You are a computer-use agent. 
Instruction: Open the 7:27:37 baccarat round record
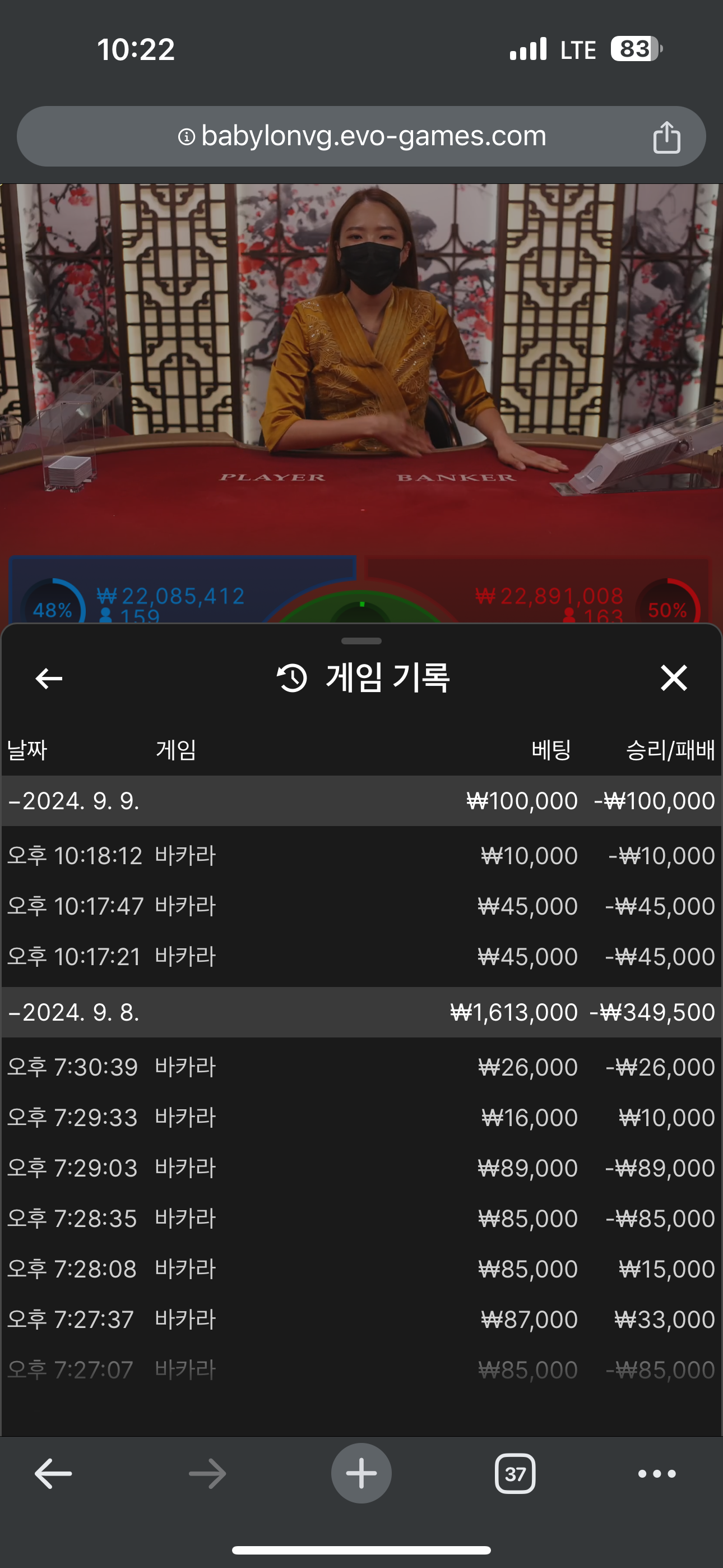coord(360,1320)
